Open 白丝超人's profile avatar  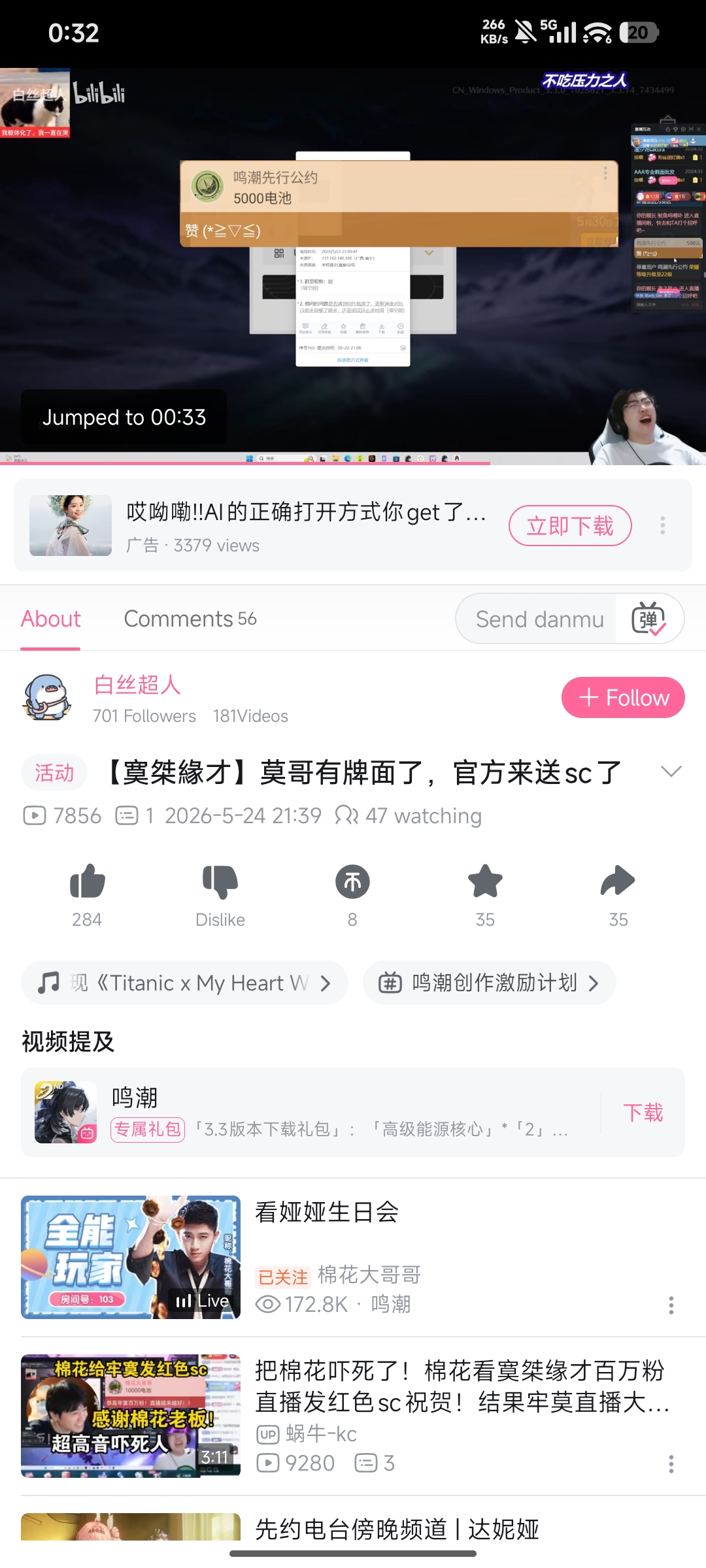point(48,697)
